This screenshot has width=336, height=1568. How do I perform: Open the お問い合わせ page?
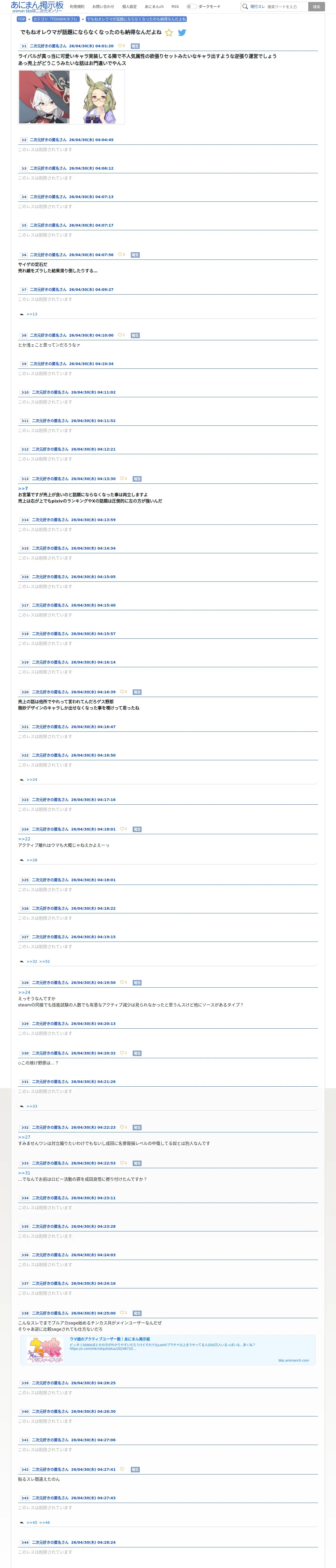tap(103, 7)
